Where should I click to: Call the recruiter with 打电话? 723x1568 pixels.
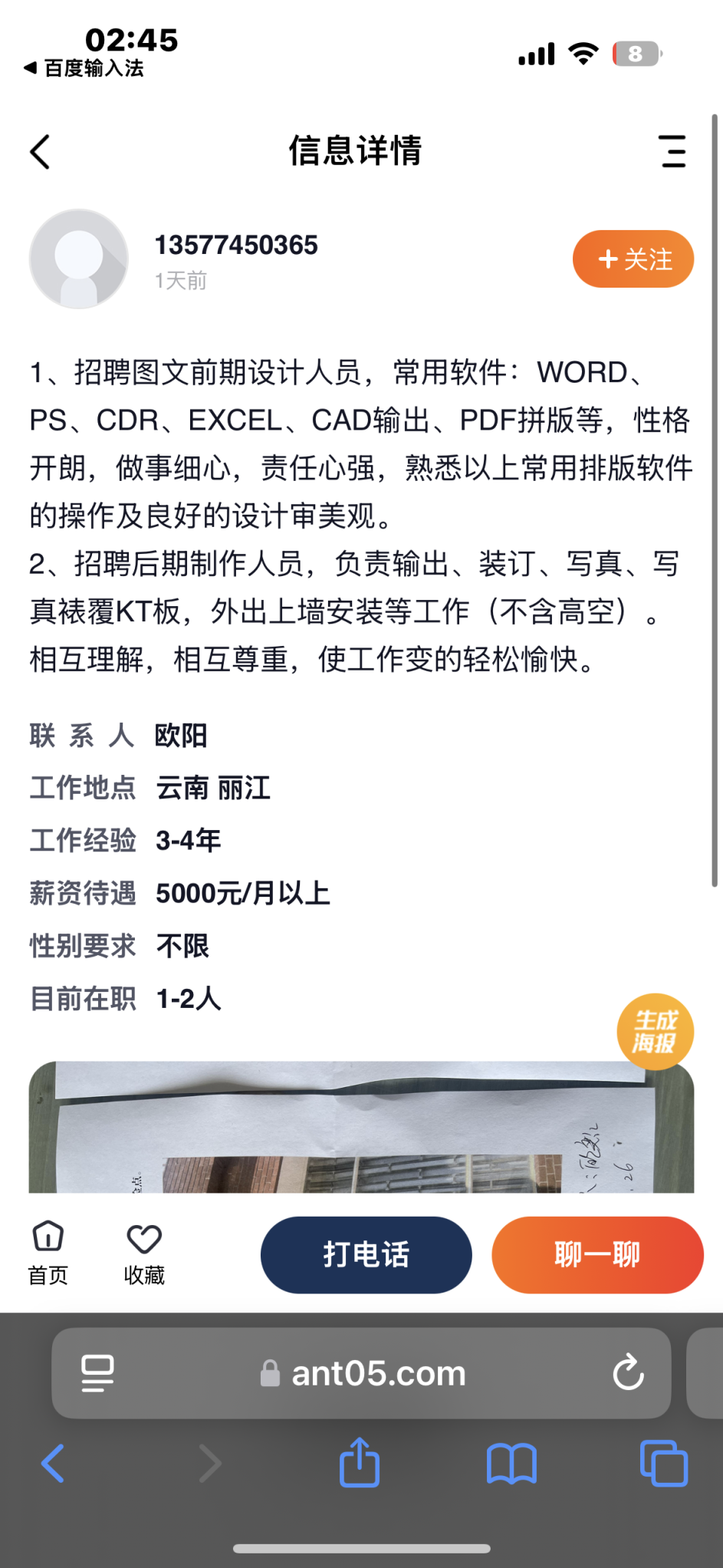[366, 1255]
